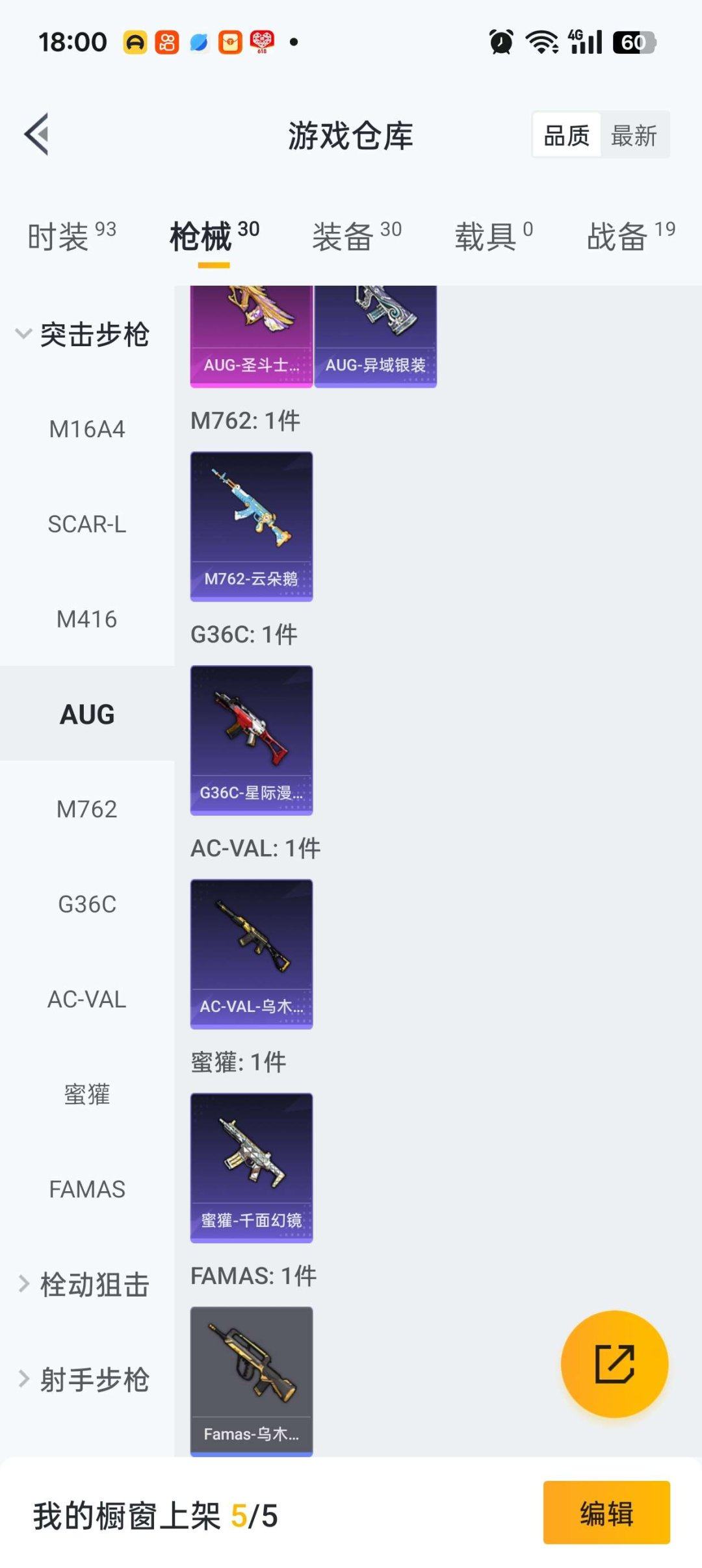Select the M762-云朵鹅 weapon skin
Screen dimensions: 702x1568
pos(251,526)
